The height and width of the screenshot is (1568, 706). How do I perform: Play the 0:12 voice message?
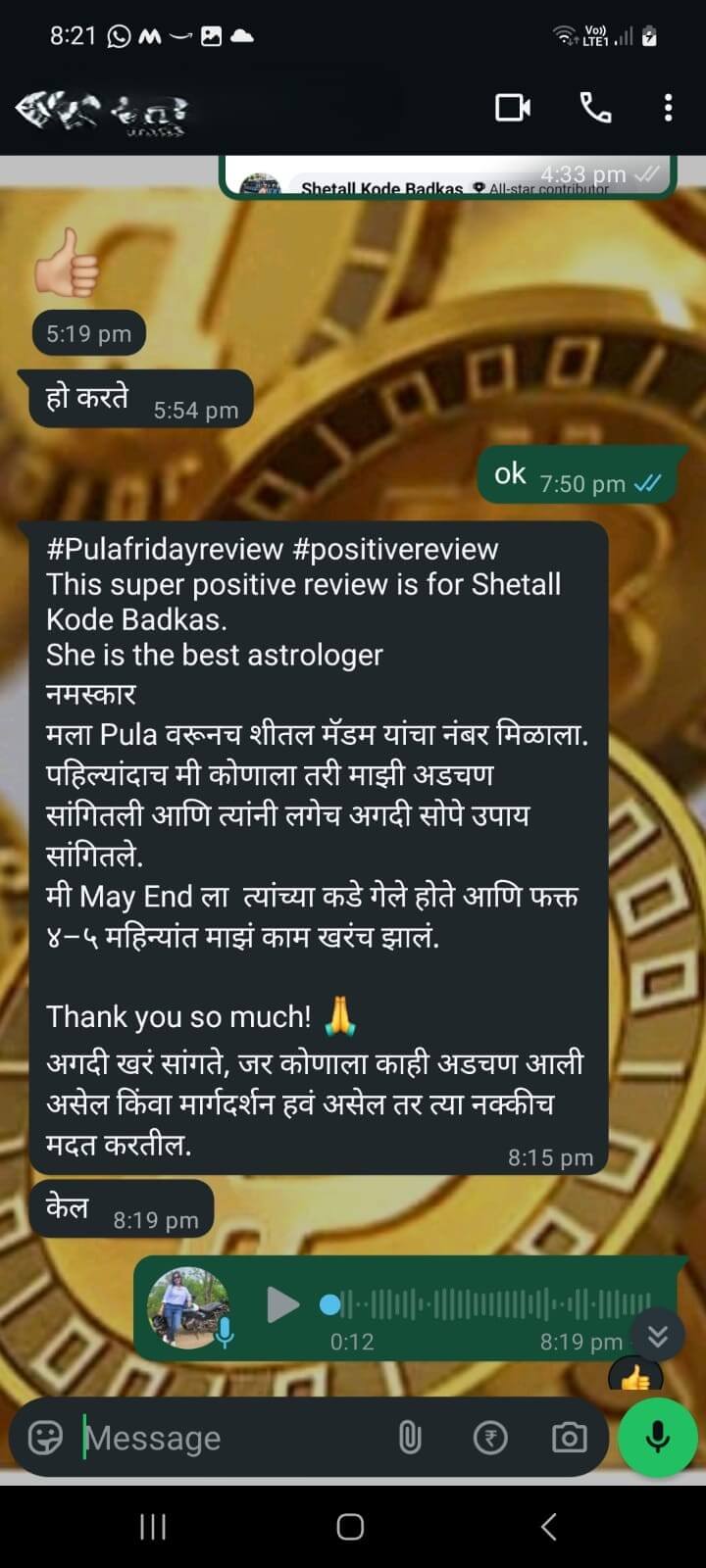click(x=283, y=1304)
